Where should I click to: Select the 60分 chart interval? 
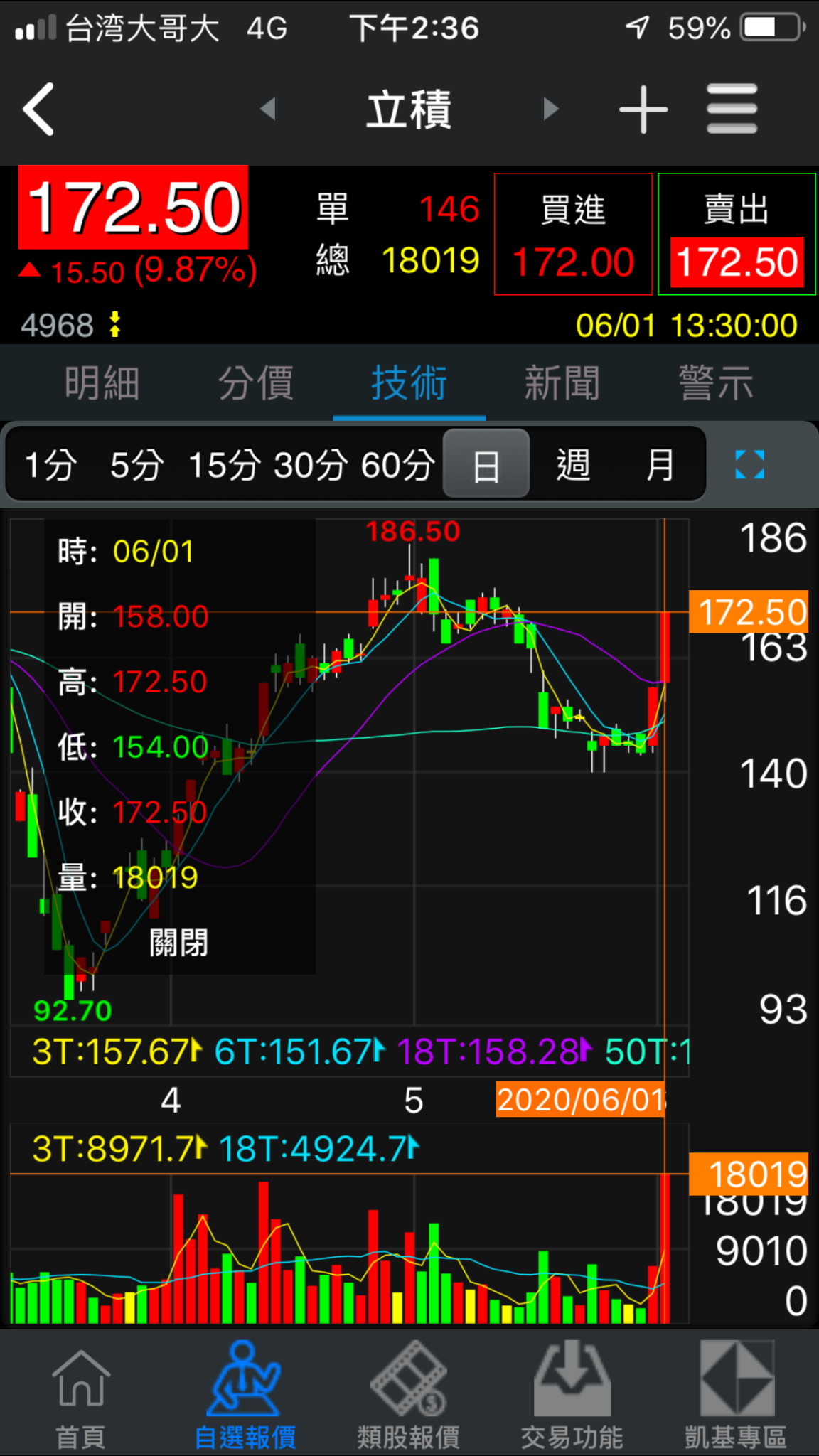pos(397,466)
